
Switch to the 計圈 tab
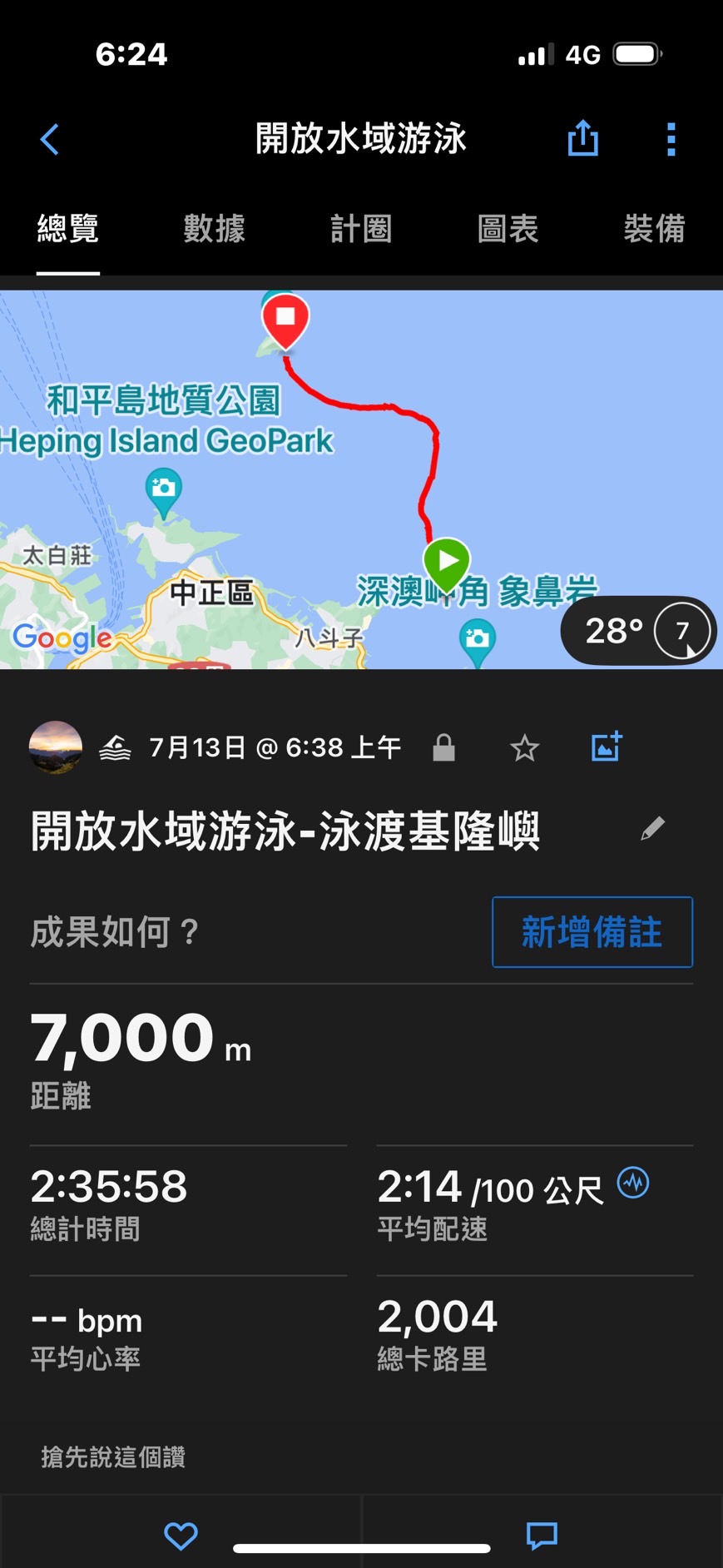pyautogui.click(x=361, y=228)
